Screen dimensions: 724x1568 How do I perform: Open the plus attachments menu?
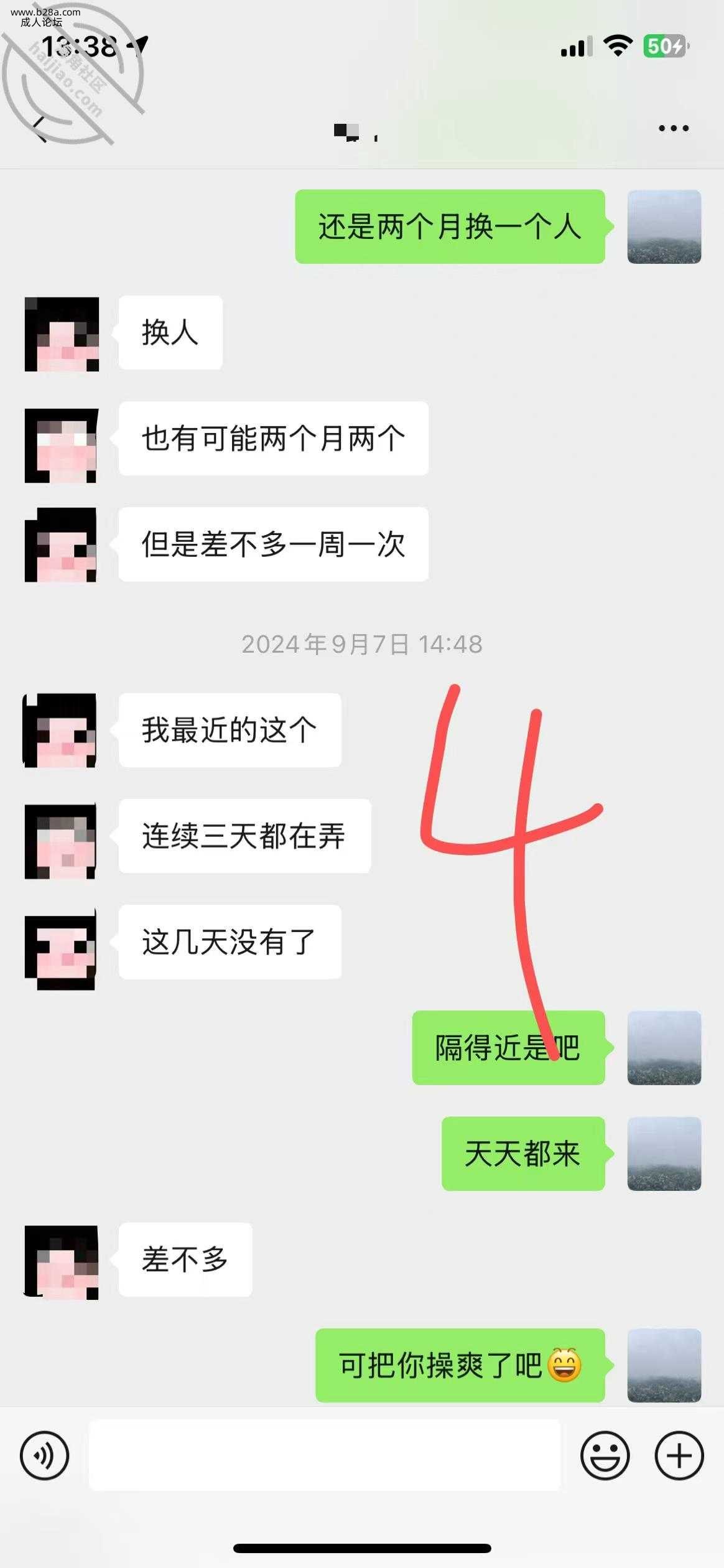coord(679,1455)
